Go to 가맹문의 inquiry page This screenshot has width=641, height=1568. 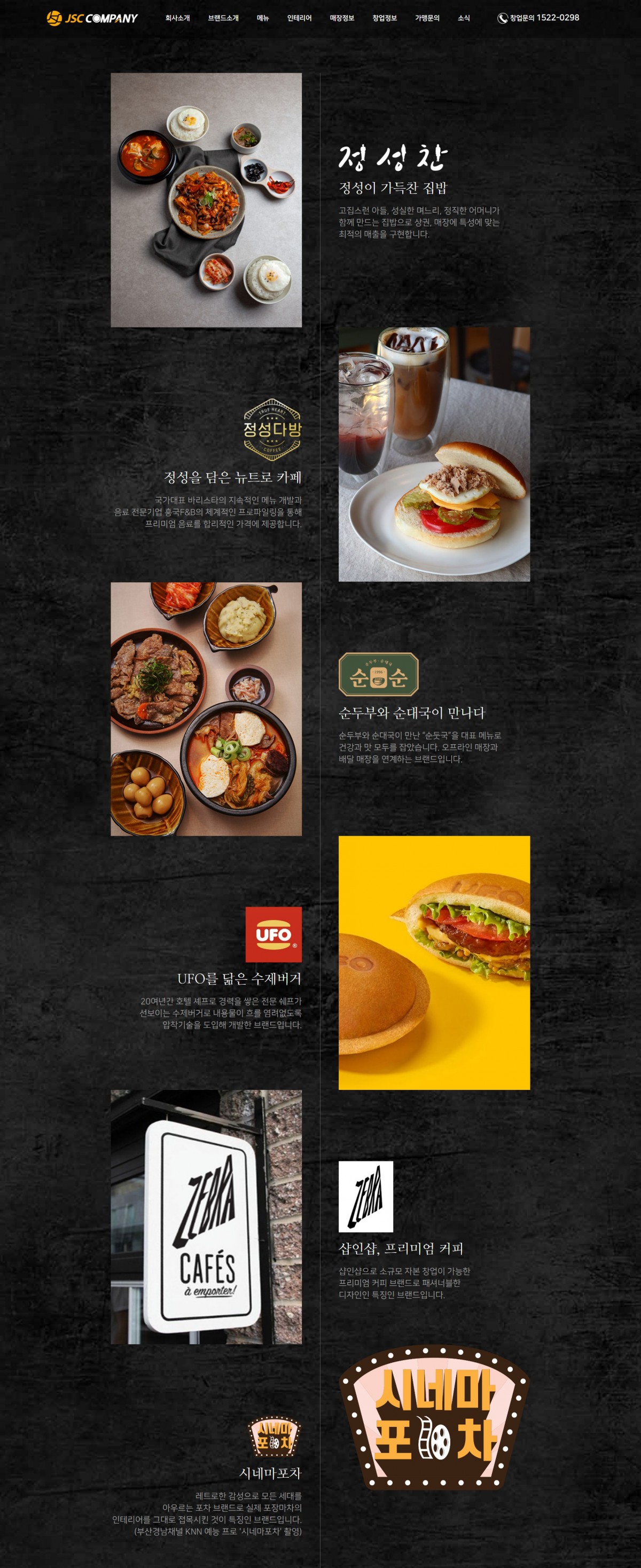[427, 18]
